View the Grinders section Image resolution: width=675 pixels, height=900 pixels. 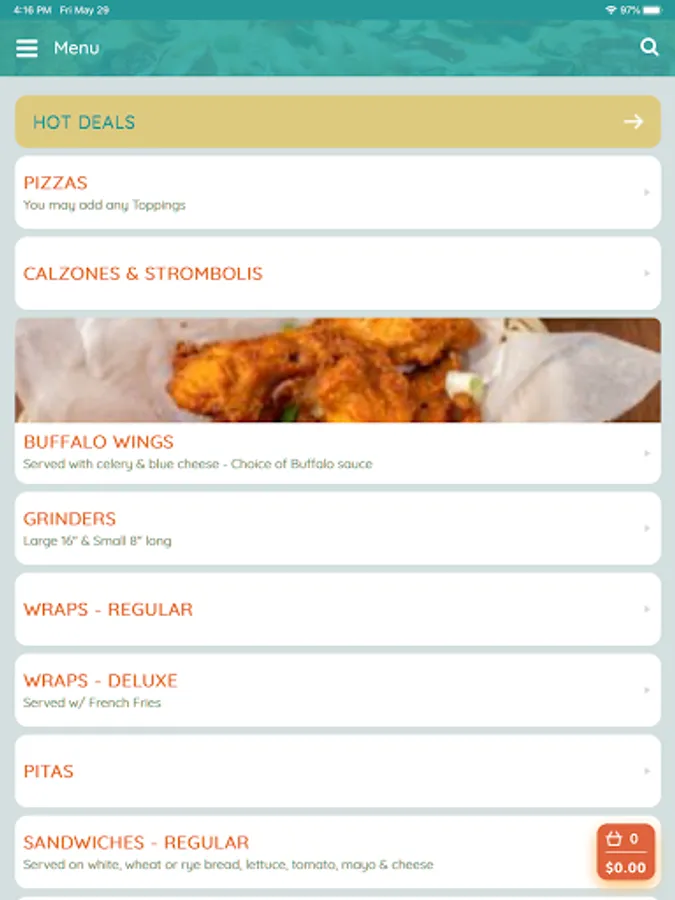point(337,528)
